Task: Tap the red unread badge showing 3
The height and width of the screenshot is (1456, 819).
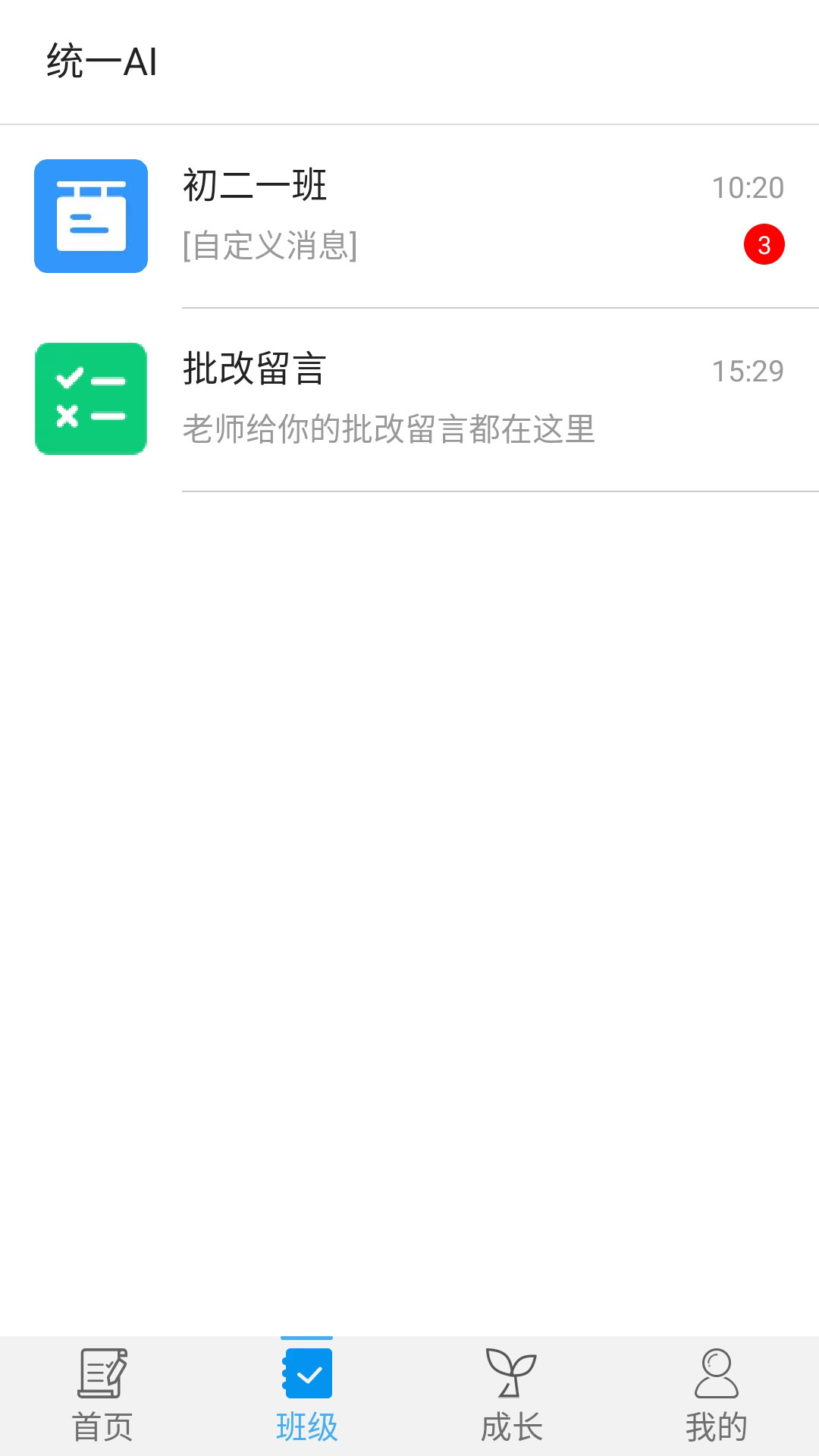Action: click(x=766, y=243)
